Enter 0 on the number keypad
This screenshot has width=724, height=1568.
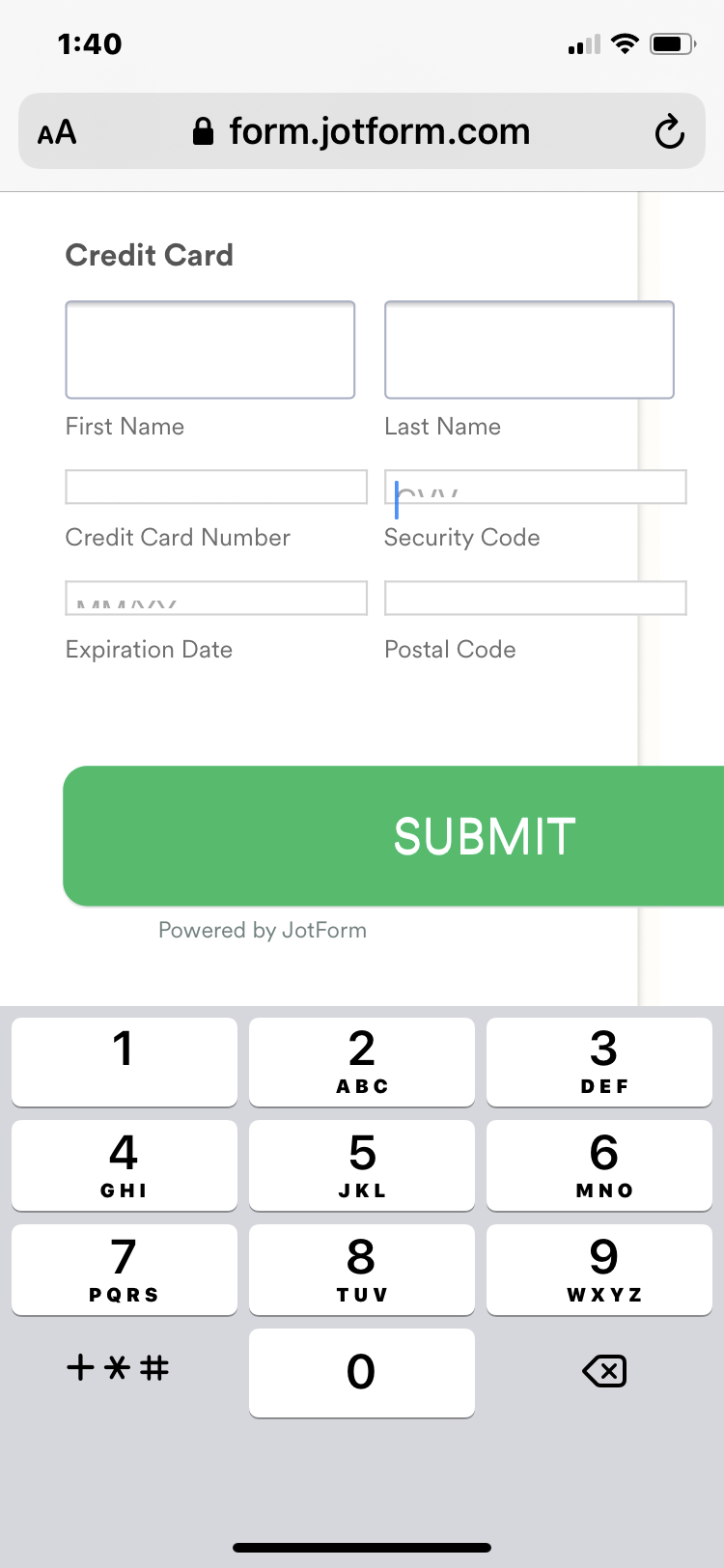pyautogui.click(x=362, y=1373)
